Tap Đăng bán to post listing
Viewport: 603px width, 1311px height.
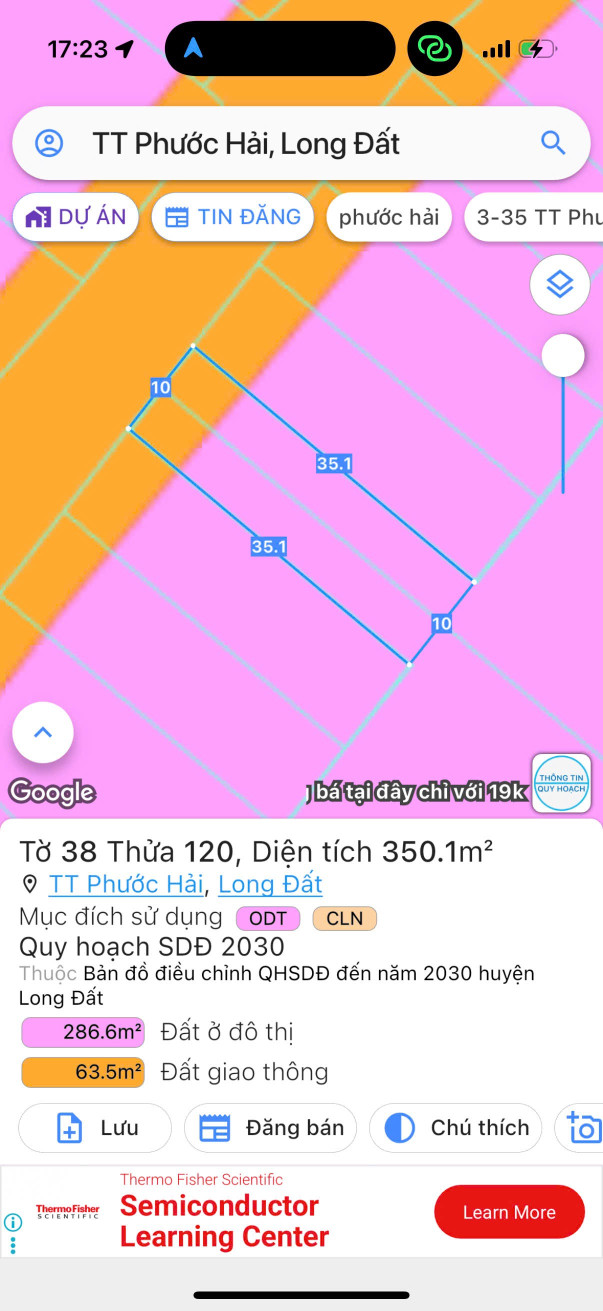coord(271,1128)
